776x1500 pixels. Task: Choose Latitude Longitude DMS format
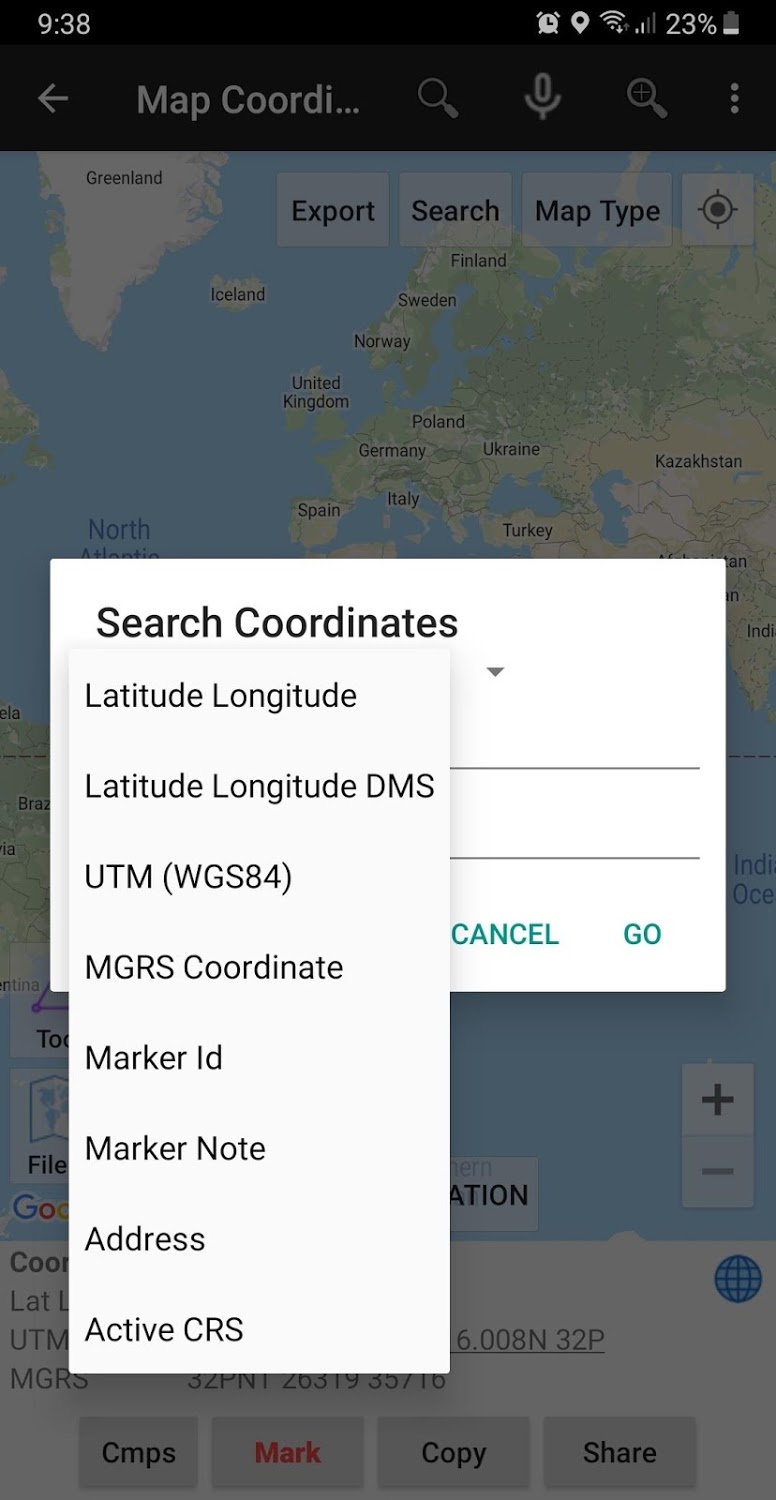[259, 787]
